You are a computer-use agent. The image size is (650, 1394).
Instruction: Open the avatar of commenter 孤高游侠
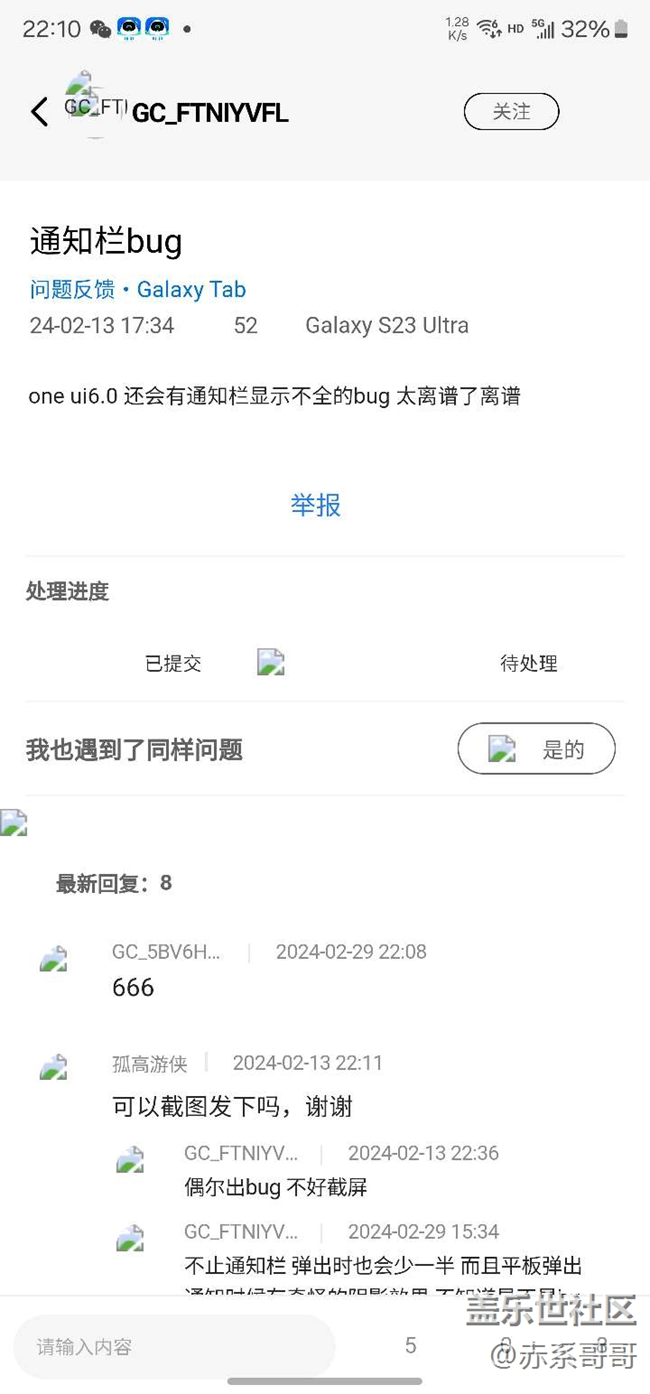pos(54,1067)
